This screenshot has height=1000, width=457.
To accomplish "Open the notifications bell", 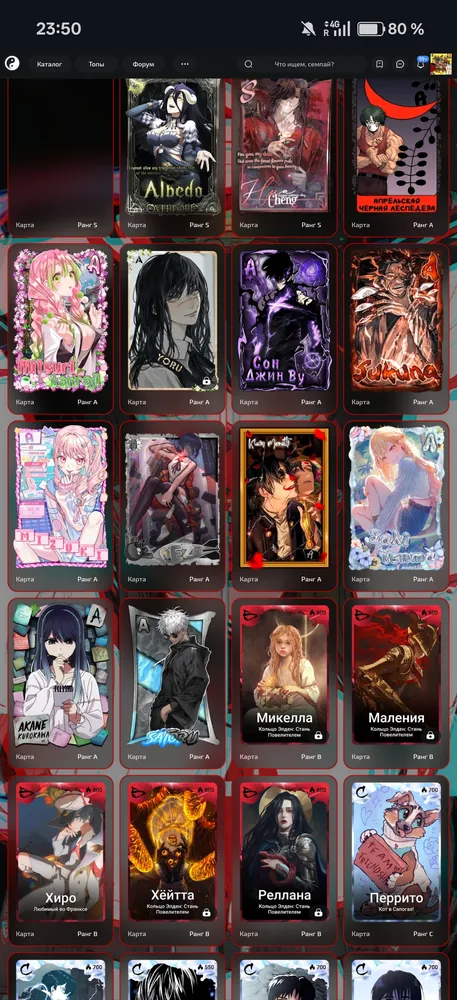I will [x=421, y=64].
